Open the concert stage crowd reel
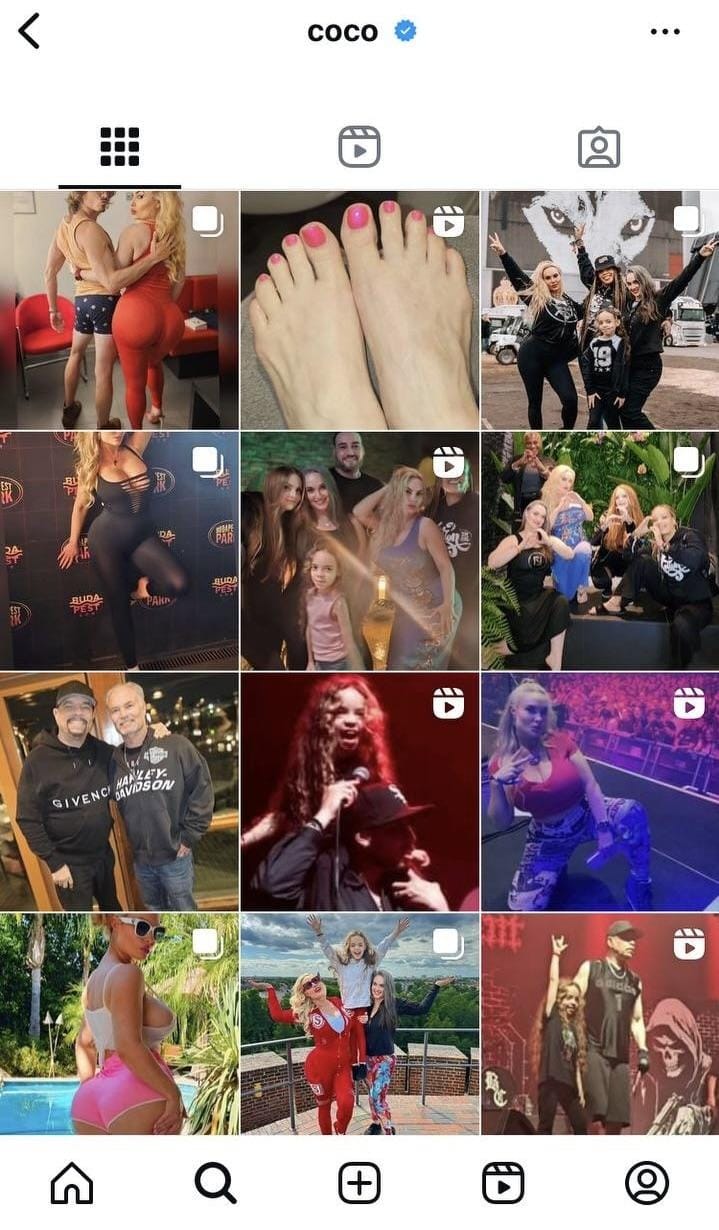Viewport: 719px width, 1230px height. 600,791
